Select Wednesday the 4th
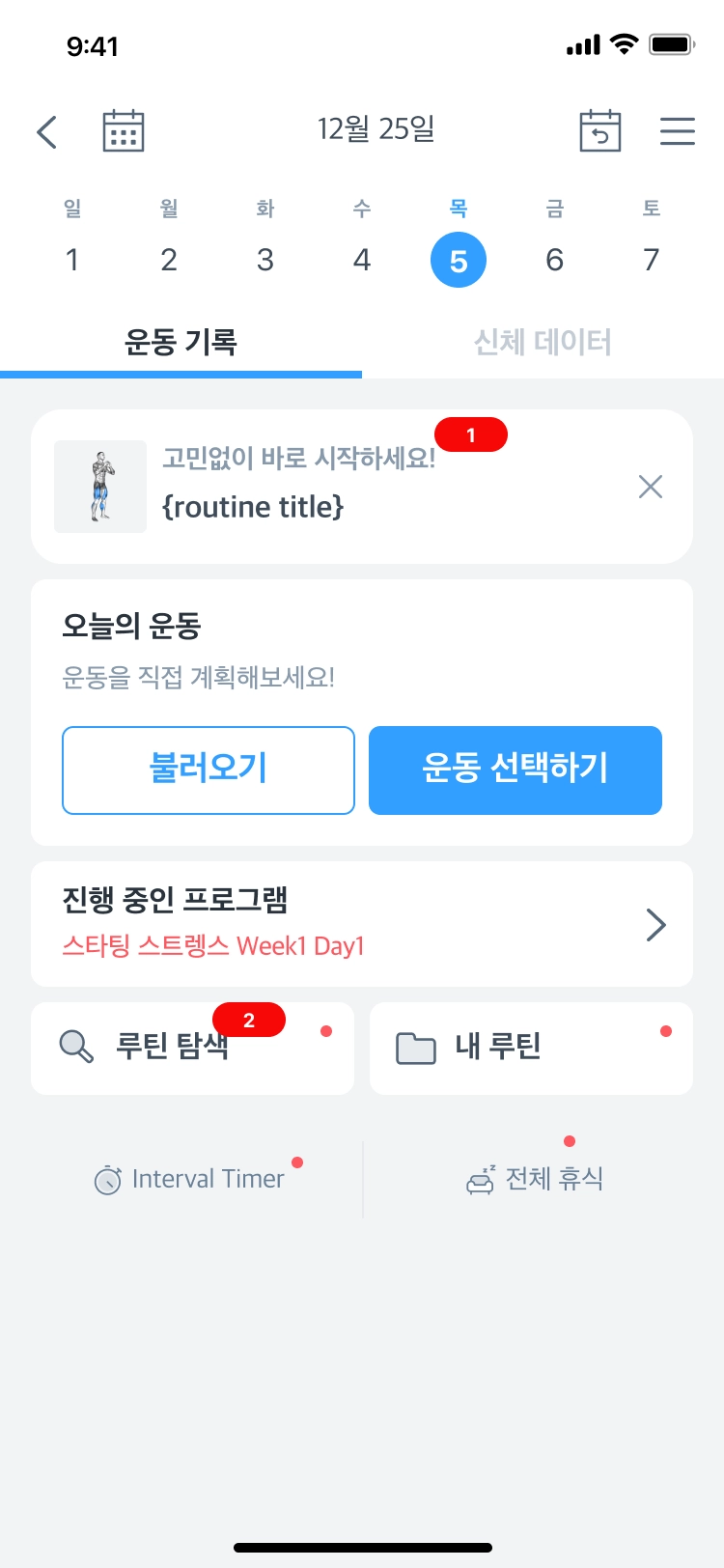 362,259
